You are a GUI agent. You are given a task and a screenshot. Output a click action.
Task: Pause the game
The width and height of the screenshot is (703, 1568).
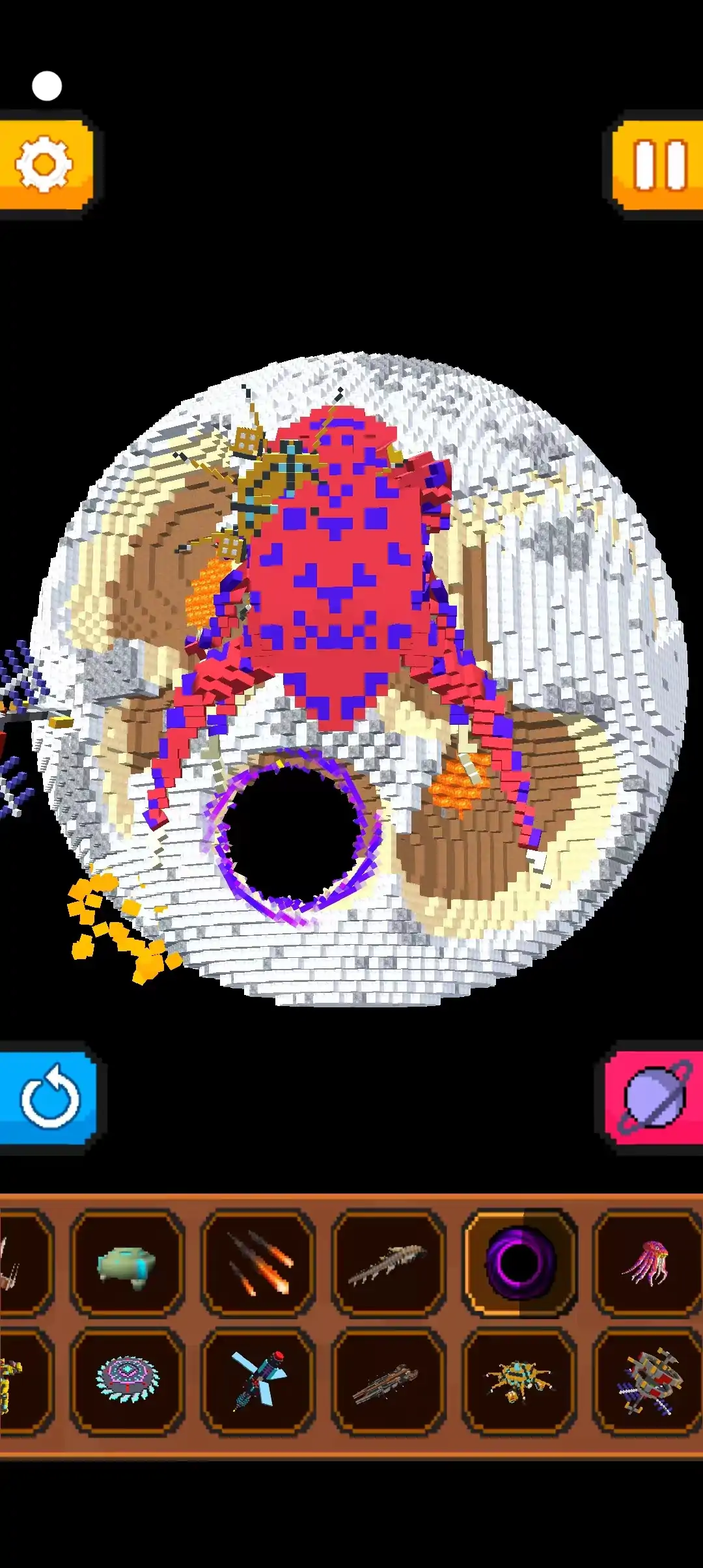659,165
